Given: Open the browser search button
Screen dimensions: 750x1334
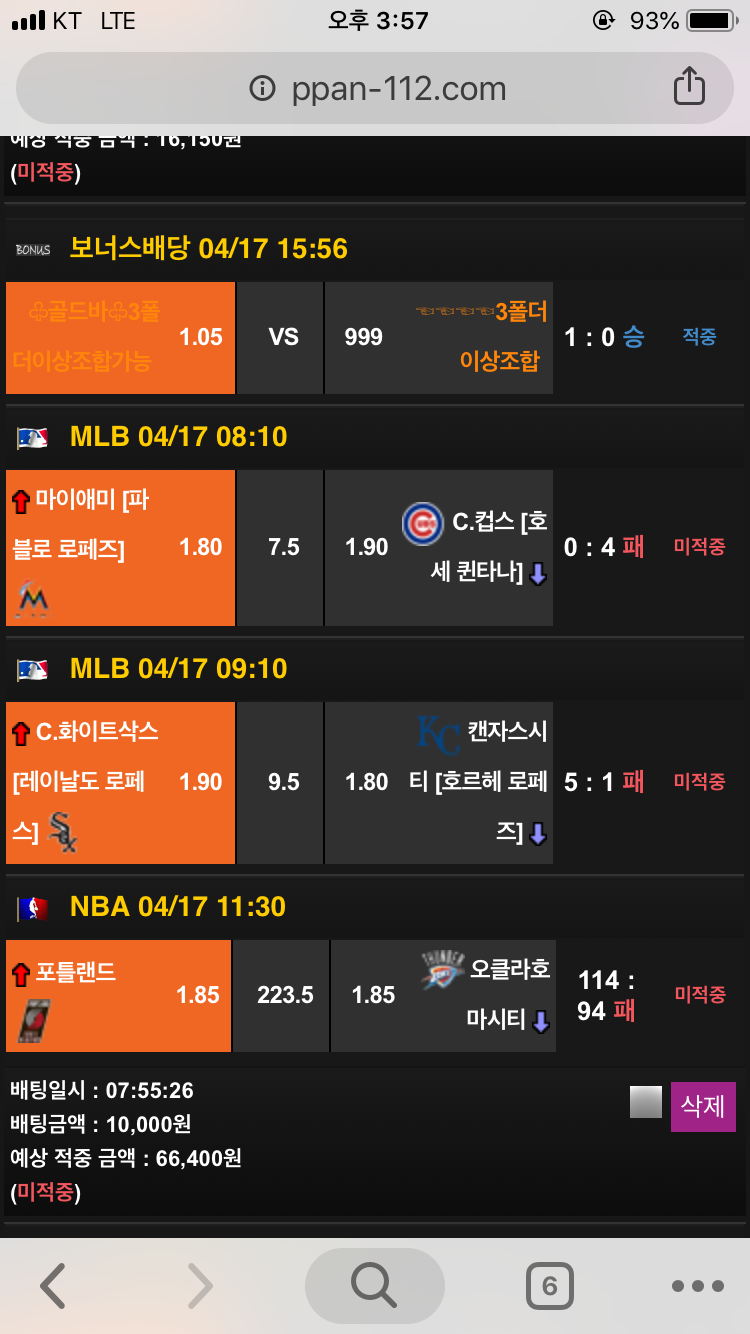Looking at the screenshot, I should [x=374, y=1286].
